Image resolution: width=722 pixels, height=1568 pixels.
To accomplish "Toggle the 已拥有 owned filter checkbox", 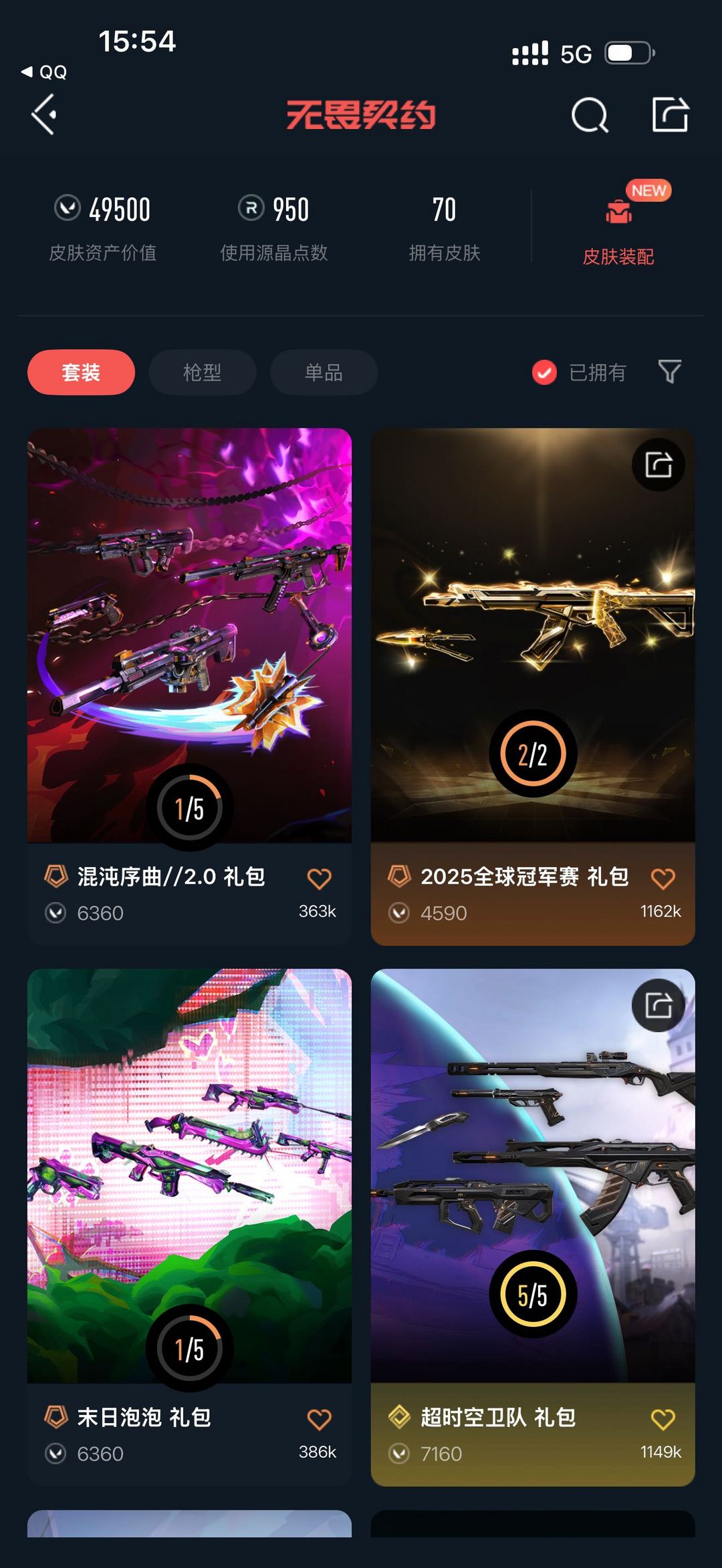I will (x=544, y=372).
